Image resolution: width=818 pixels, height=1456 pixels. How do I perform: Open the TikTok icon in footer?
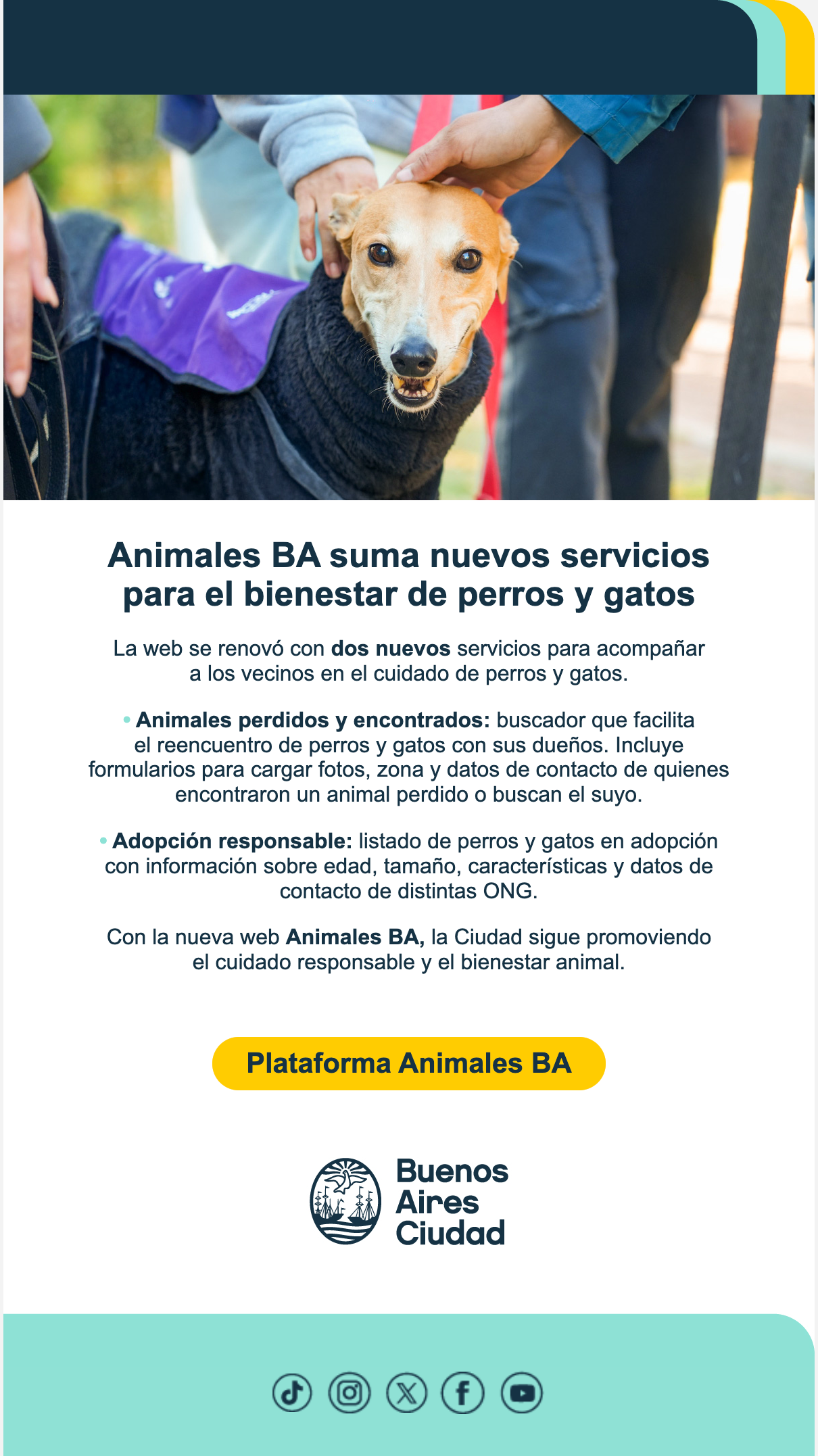coord(292,1393)
